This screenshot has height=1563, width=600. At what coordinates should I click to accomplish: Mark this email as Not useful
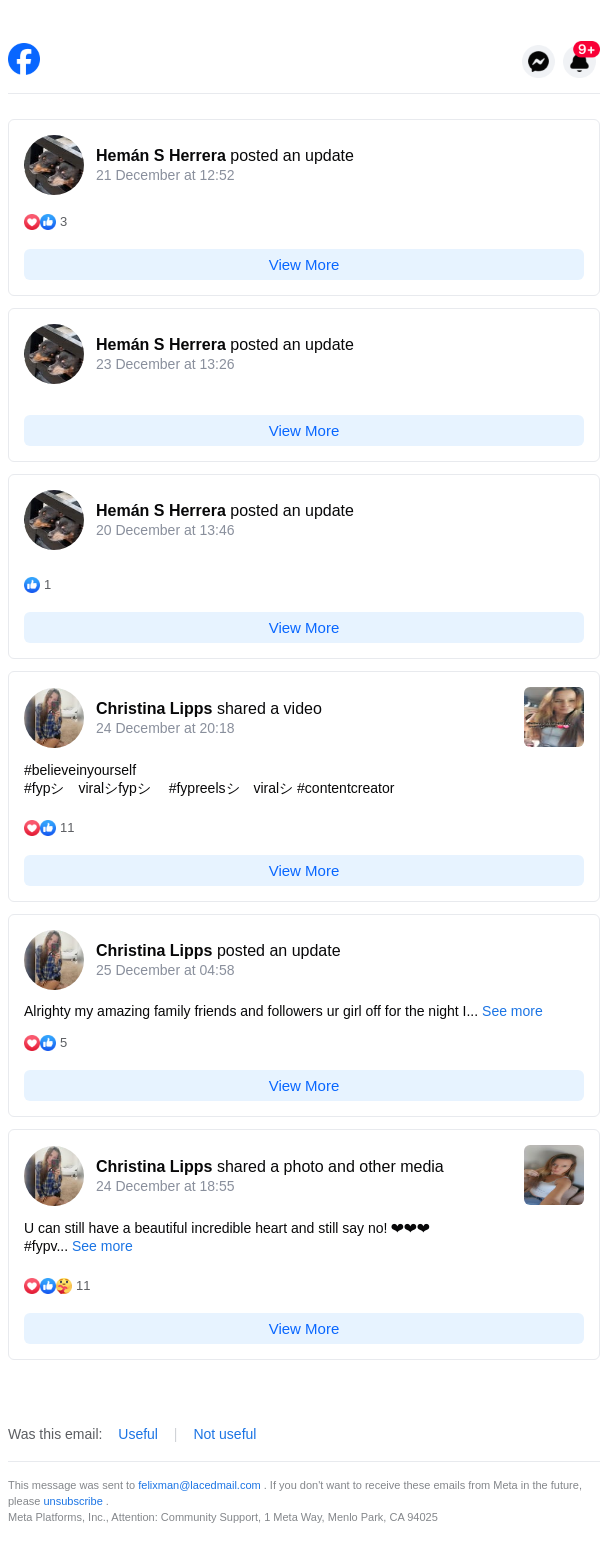[x=225, y=1434]
